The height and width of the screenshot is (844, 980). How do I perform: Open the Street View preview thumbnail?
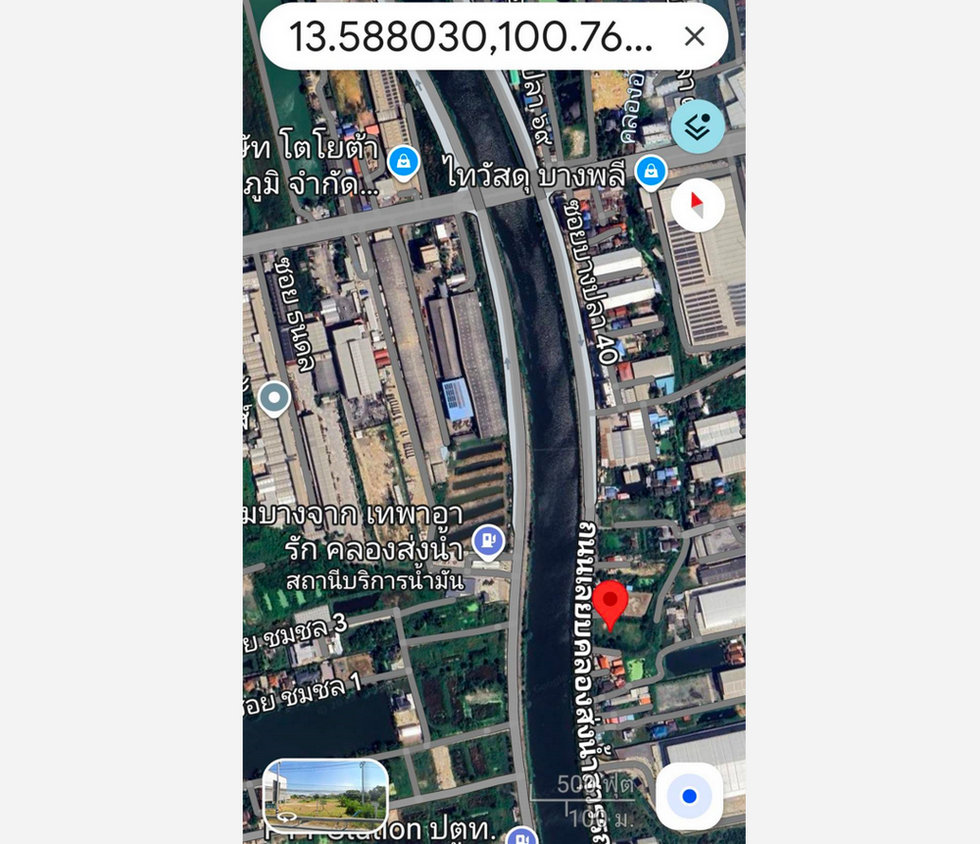coord(325,795)
